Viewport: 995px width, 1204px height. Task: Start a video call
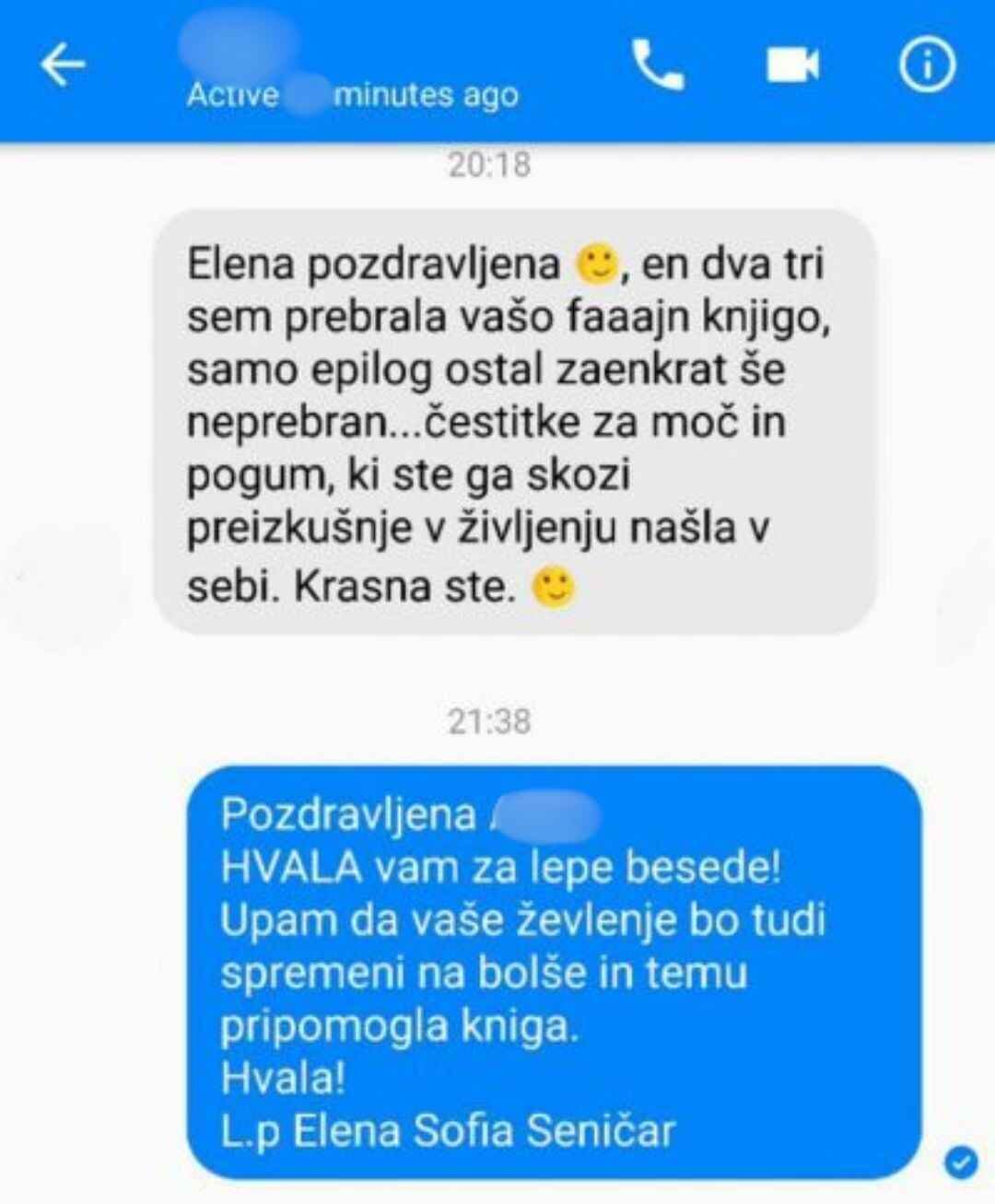point(792,65)
